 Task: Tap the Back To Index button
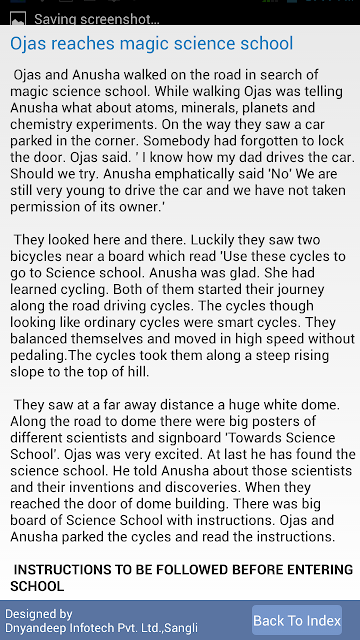point(297,620)
